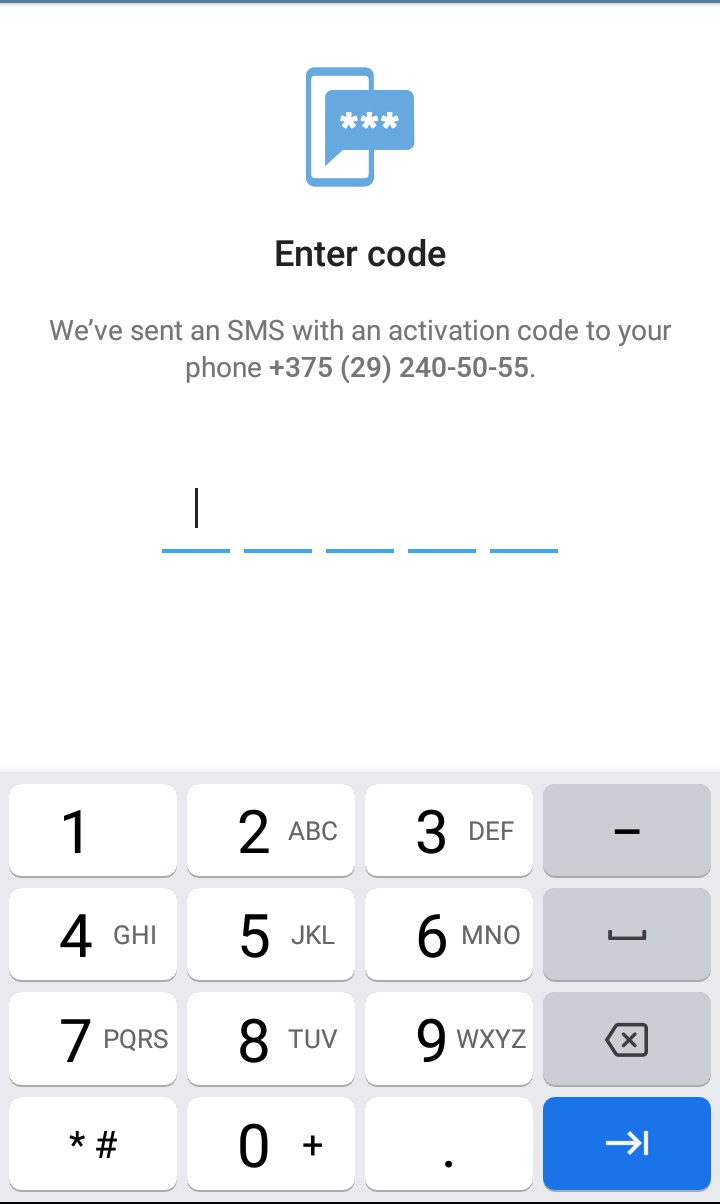Tap the 4 GHI key
Image resolution: width=720 pixels, height=1204 pixels.
[x=93, y=935]
